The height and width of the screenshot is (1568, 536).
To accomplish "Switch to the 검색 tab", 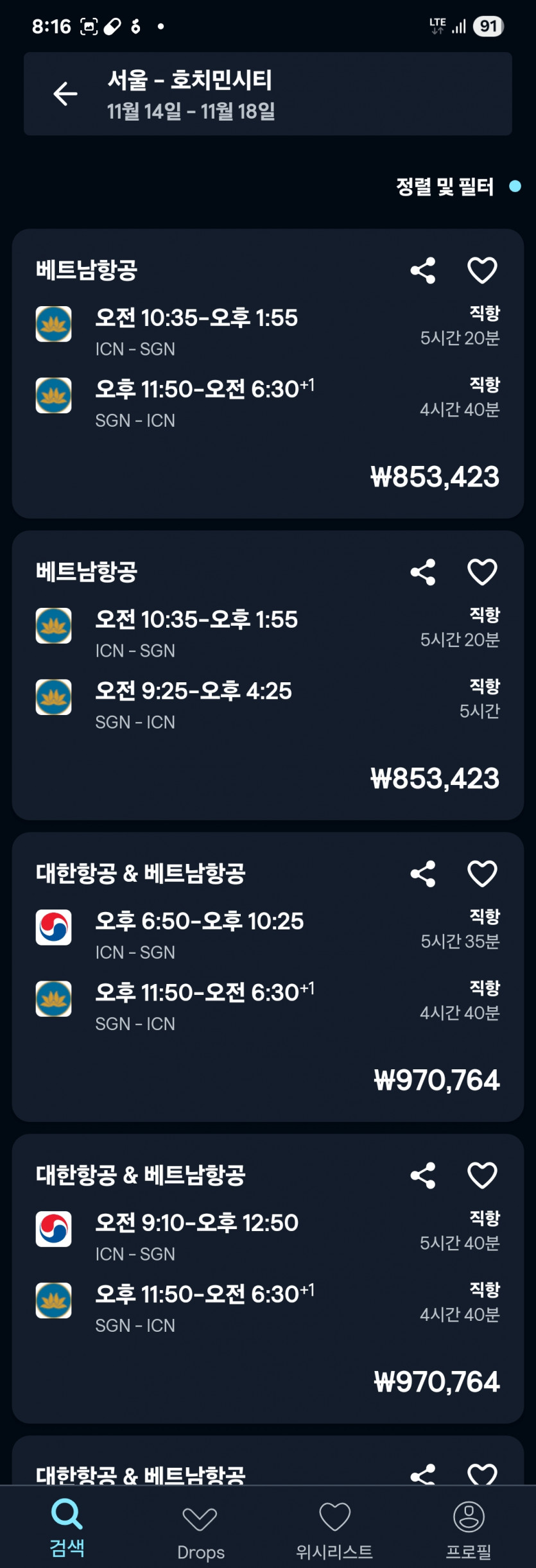I will point(67,1528).
